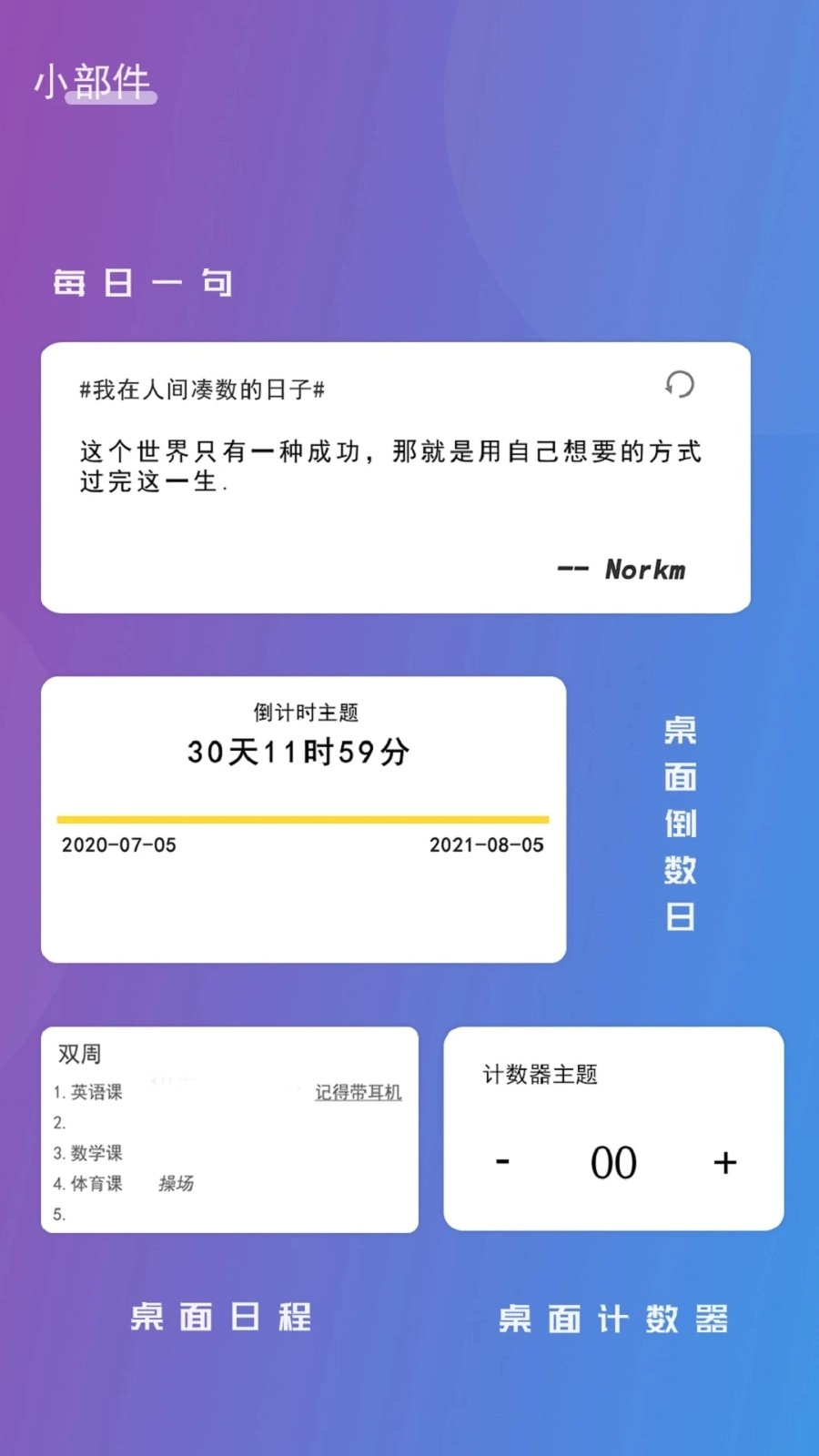Open the vertical 桌面倒数日 label

tap(679, 822)
